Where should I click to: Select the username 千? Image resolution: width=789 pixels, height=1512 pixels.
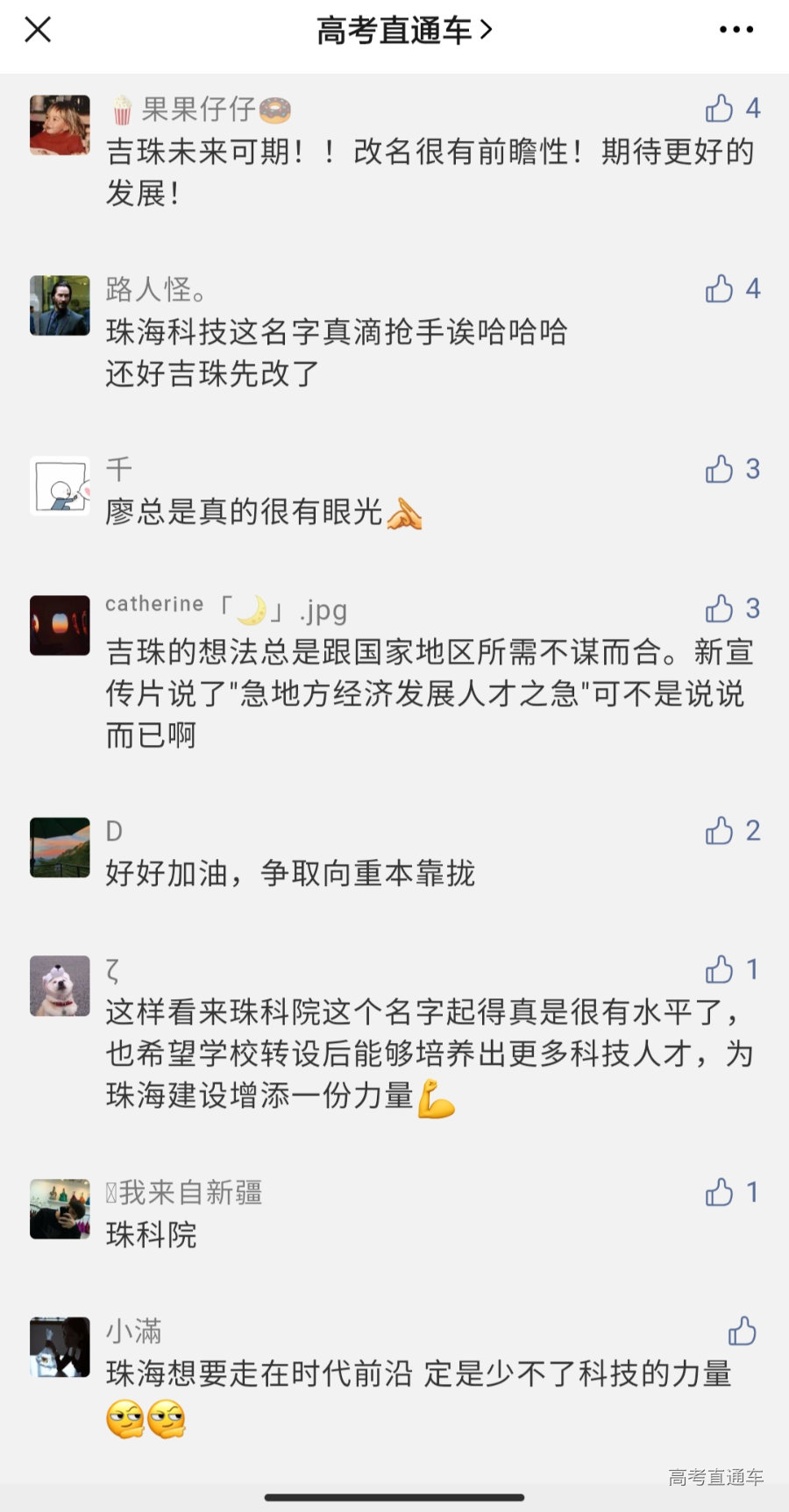(x=118, y=471)
